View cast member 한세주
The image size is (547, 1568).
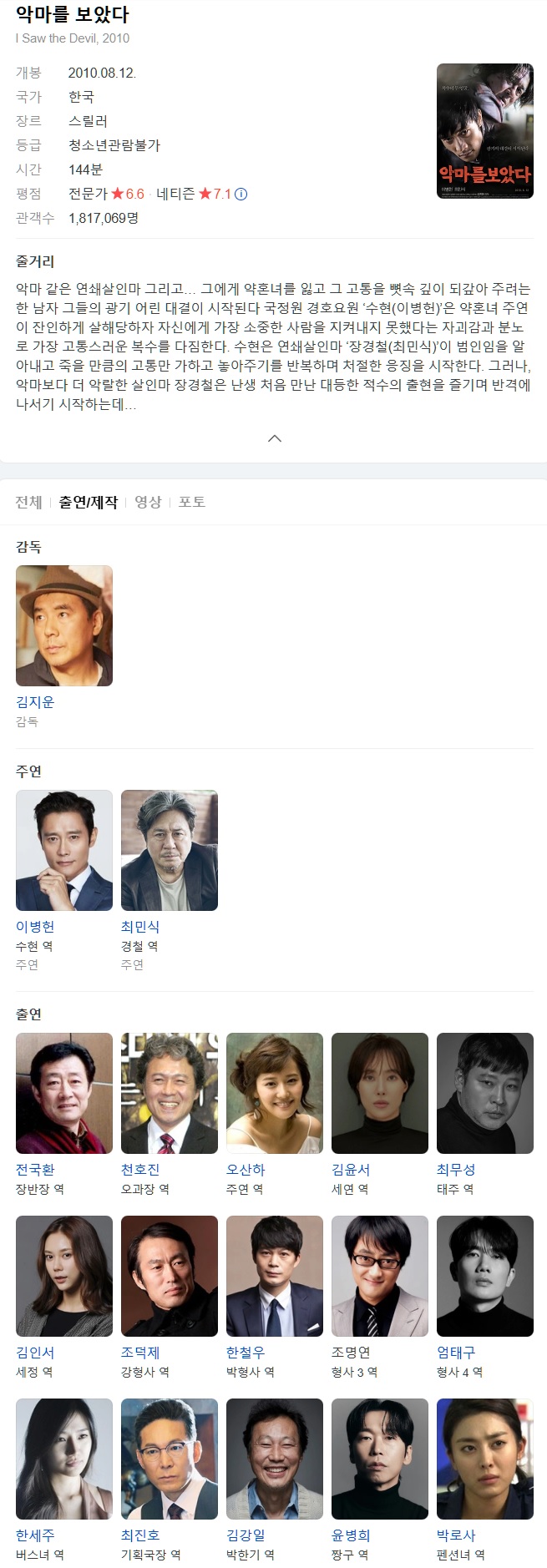click(64, 1459)
